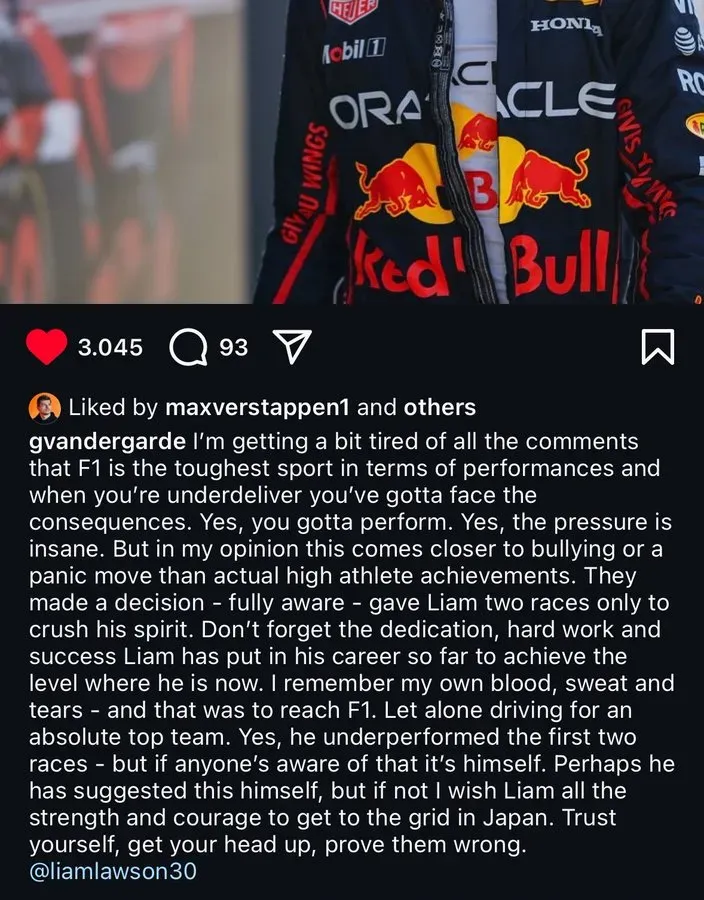Screen dimensions: 704x900
Task: Open gvandergarde's profile from the caption
Action: pyautogui.click(x=107, y=442)
